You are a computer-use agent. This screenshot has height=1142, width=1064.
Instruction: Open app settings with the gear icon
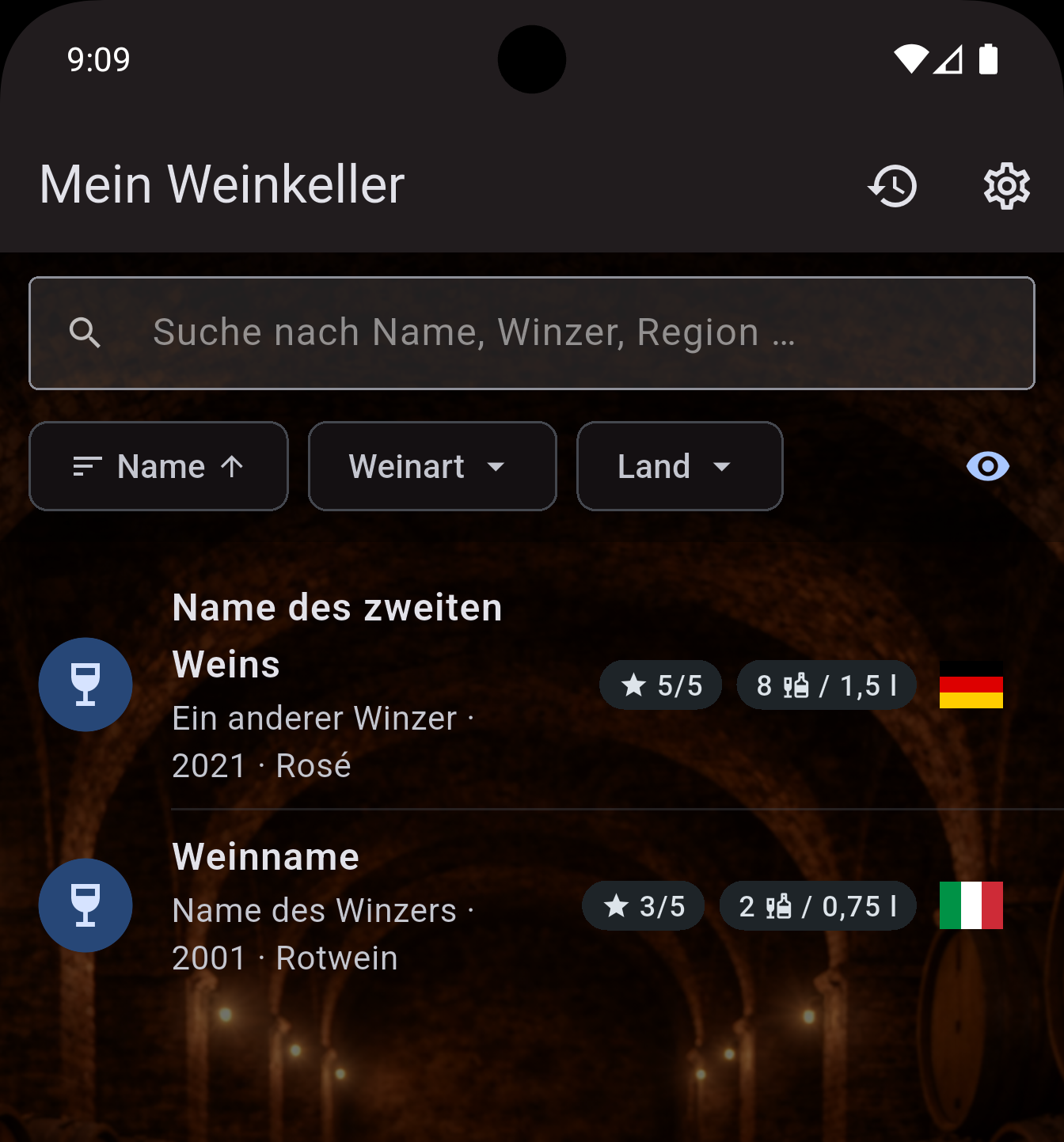point(1006,186)
